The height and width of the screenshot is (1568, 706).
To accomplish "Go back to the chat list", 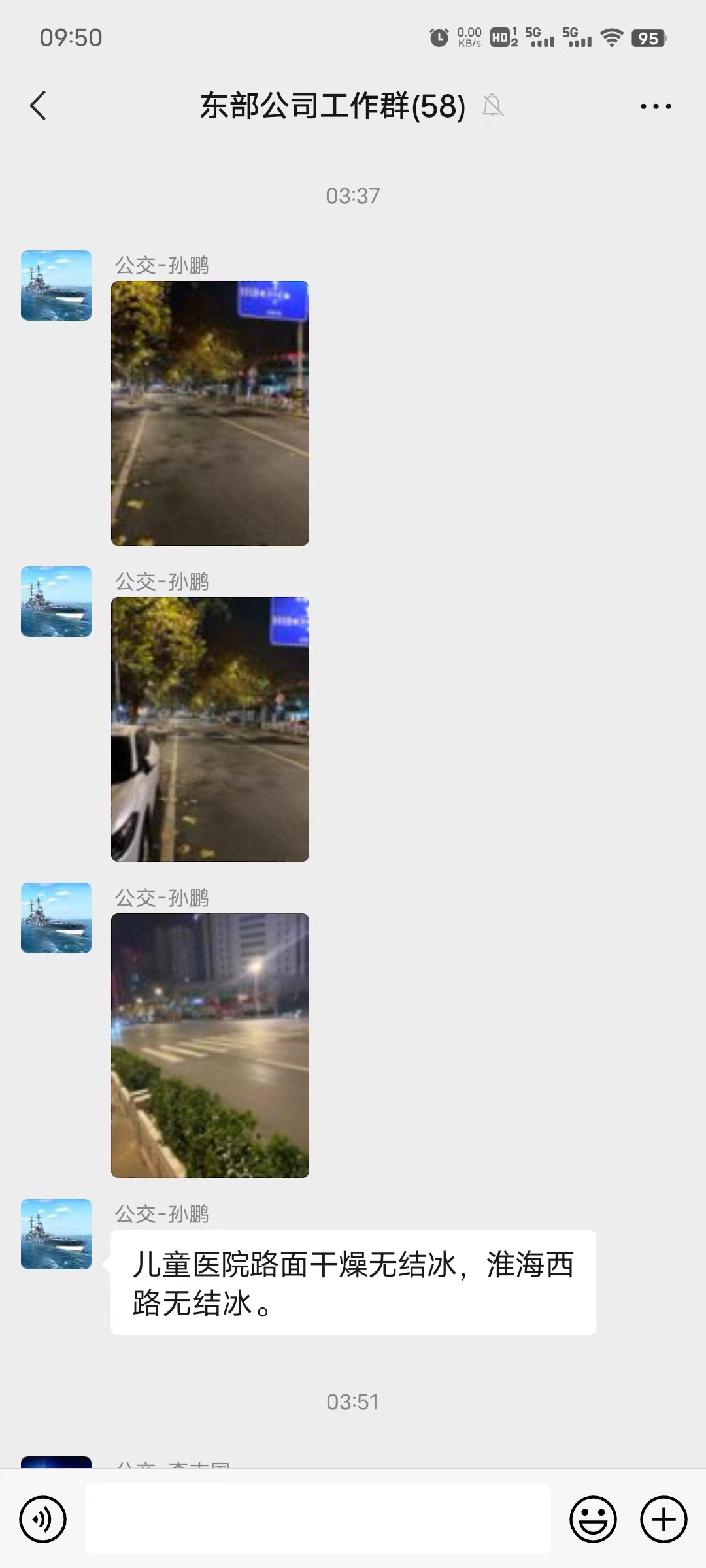I will point(38,106).
